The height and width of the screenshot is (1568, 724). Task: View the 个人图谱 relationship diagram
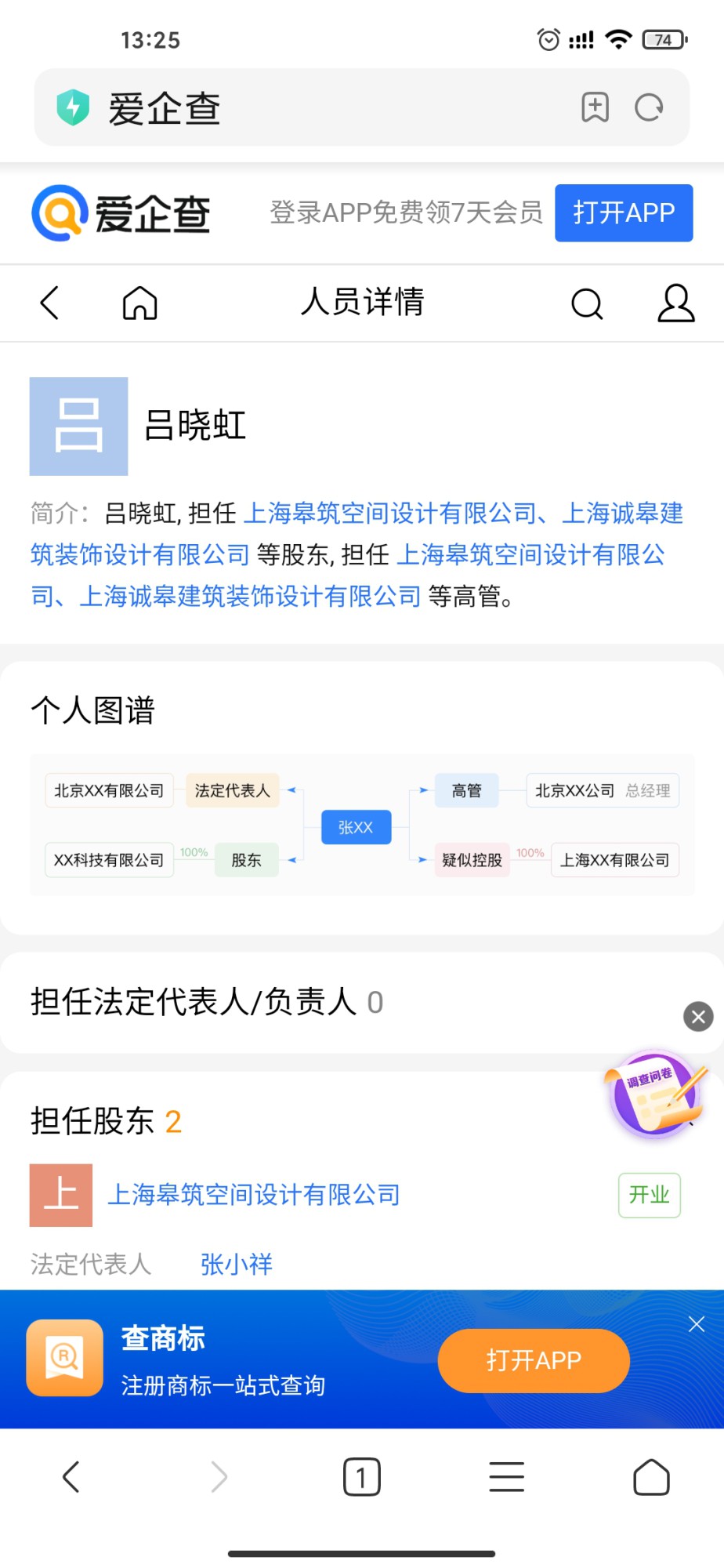(x=361, y=825)
